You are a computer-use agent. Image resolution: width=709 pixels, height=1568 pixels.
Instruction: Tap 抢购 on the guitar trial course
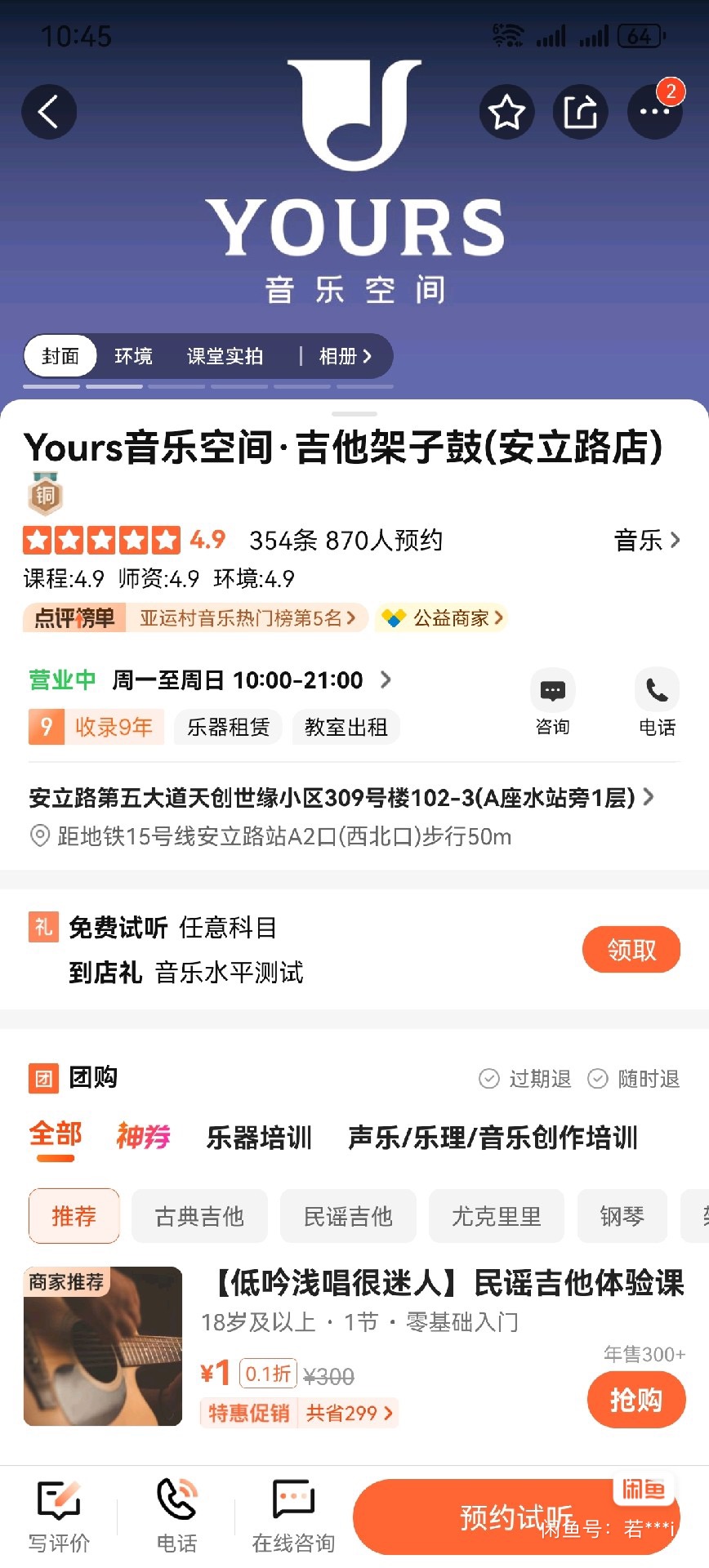tap(636, 1400)
